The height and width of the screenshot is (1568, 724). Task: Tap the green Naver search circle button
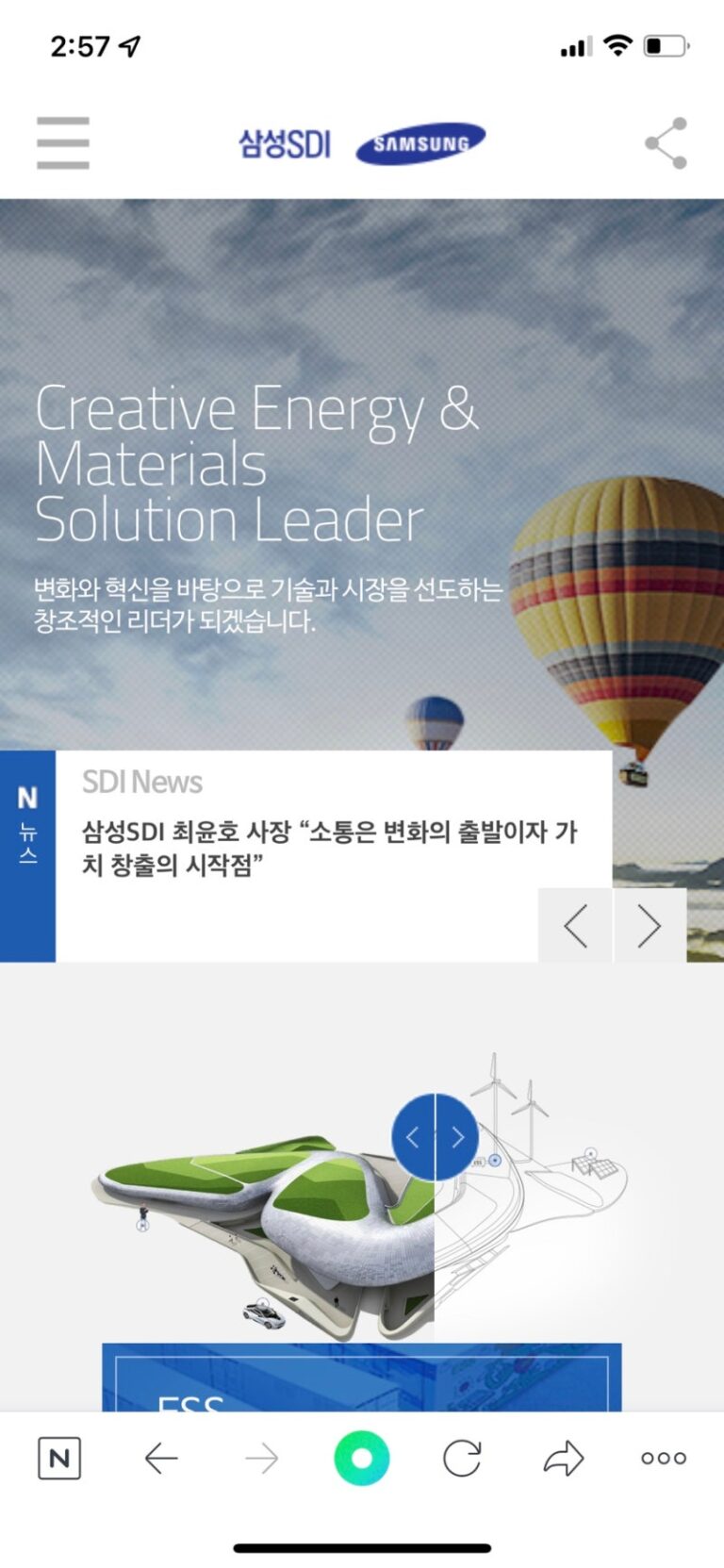coord(362,1458)
